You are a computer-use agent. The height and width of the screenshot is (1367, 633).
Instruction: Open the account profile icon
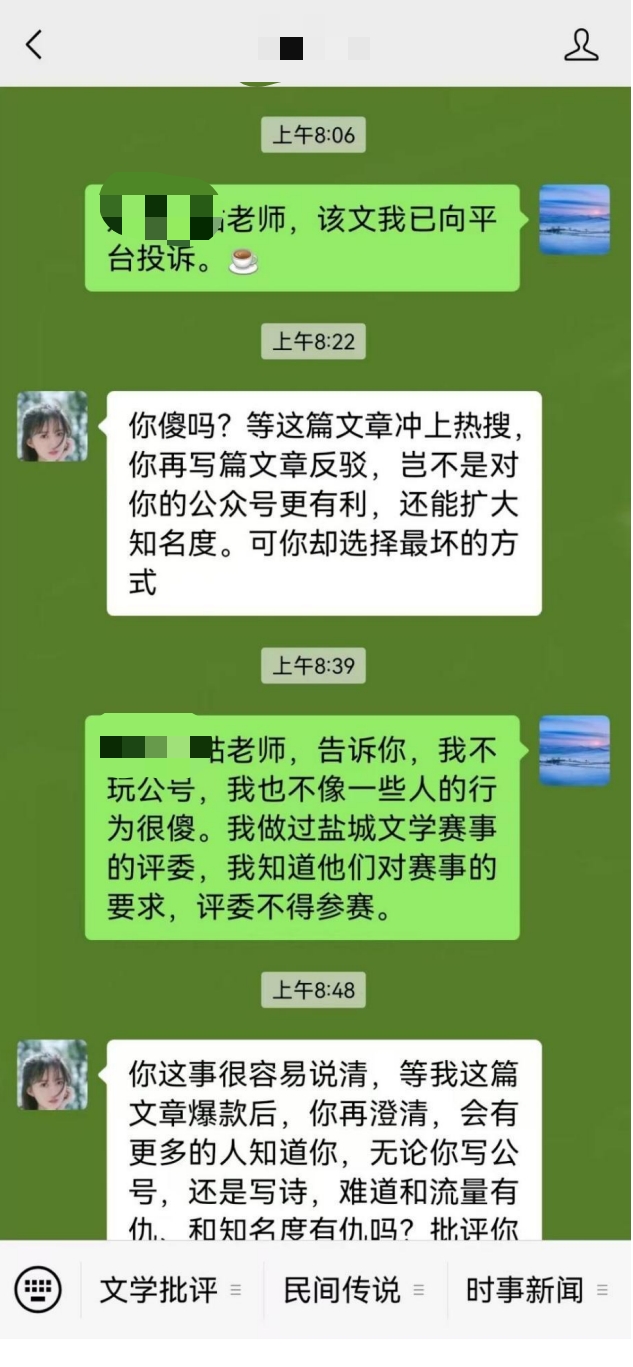(x=581, y=45)
